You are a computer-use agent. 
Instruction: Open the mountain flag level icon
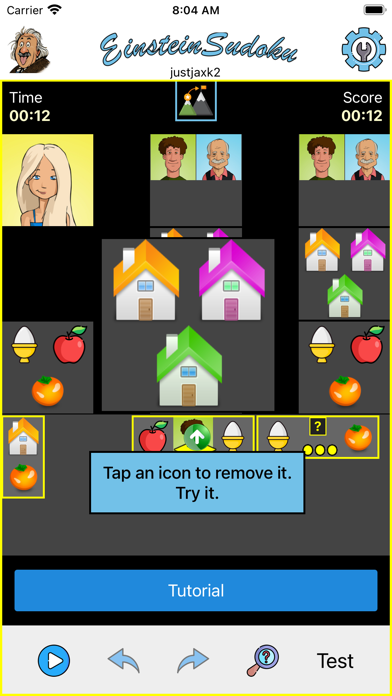click(196, 101)
